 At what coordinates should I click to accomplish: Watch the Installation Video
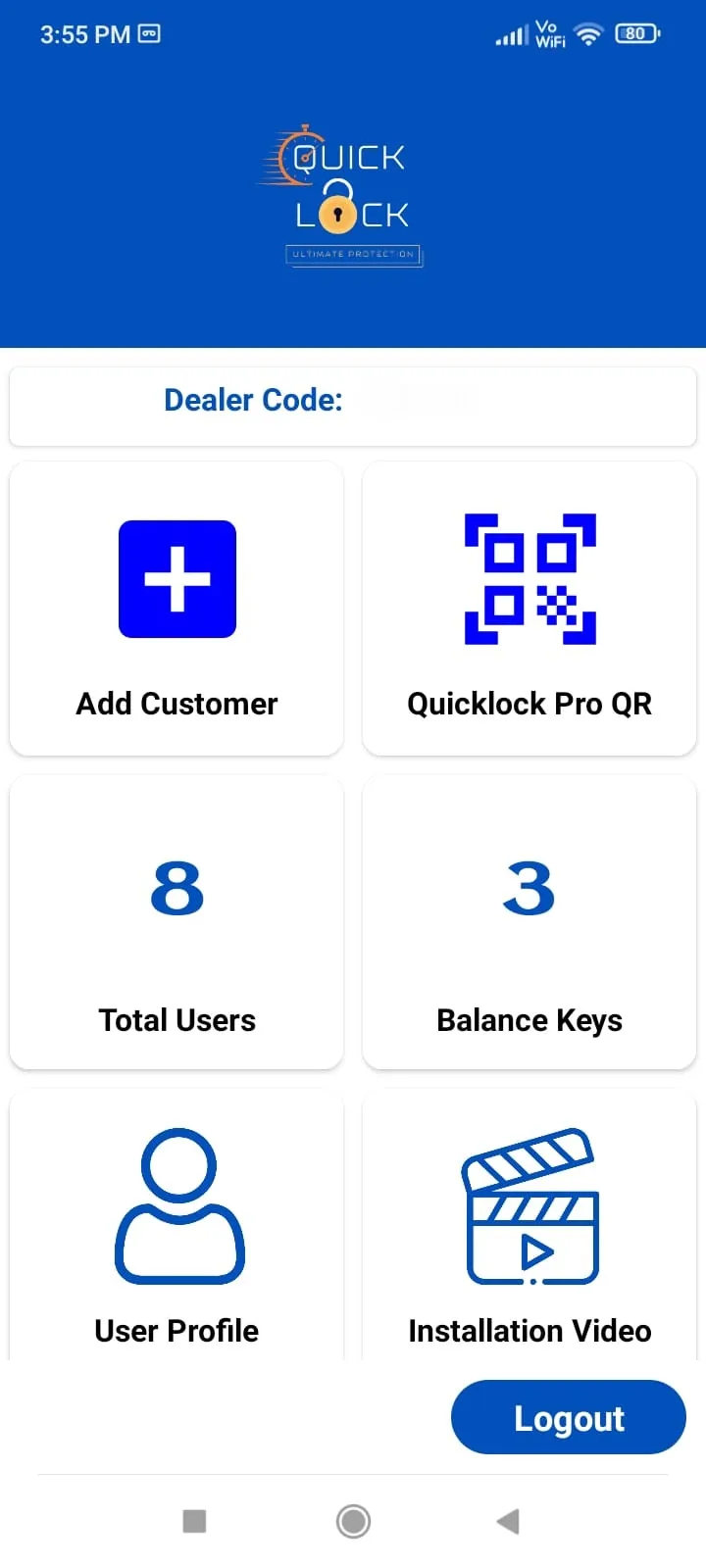[x=529, y=1225]
